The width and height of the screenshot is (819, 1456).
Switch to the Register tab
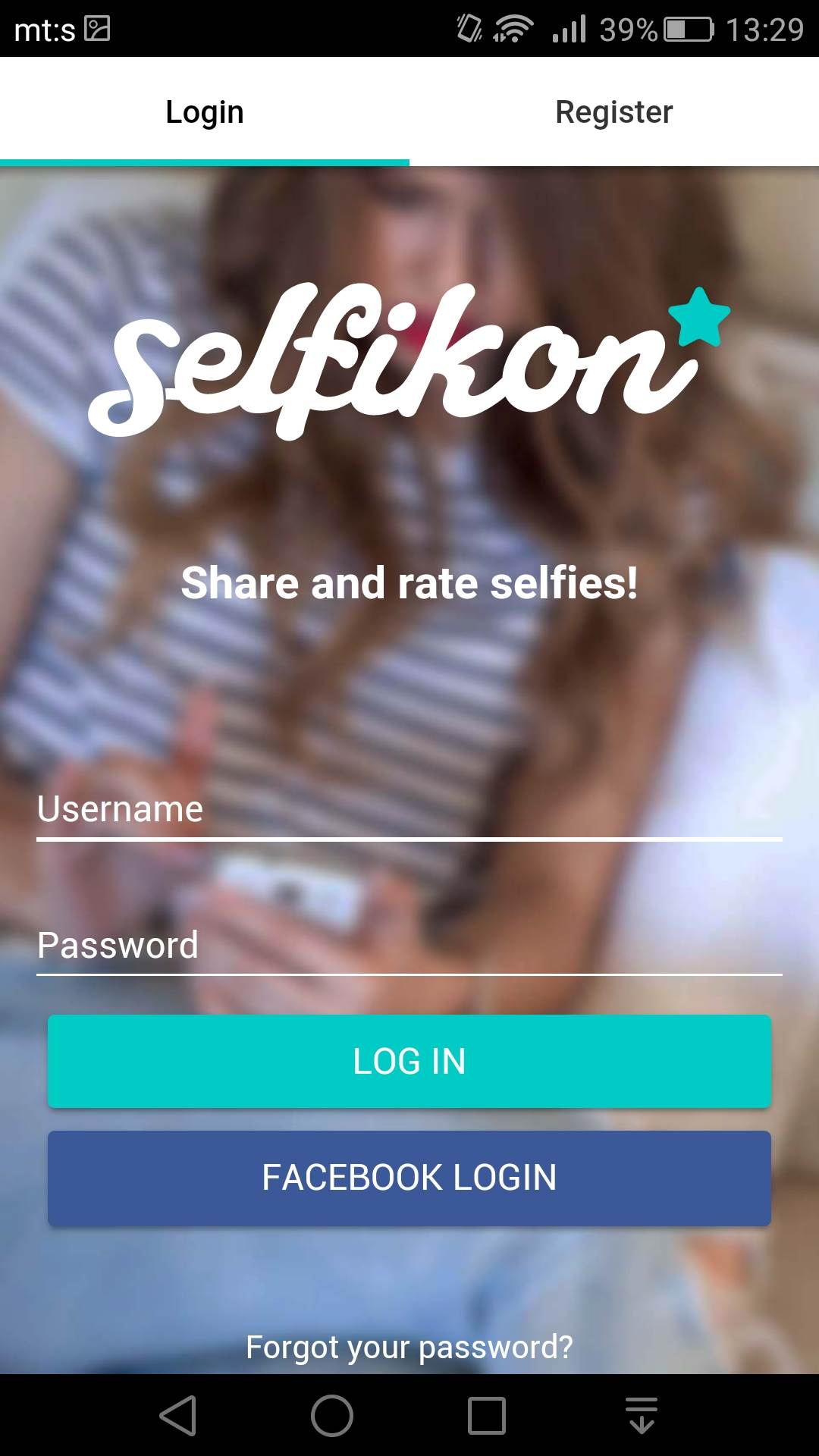[613, 112]
